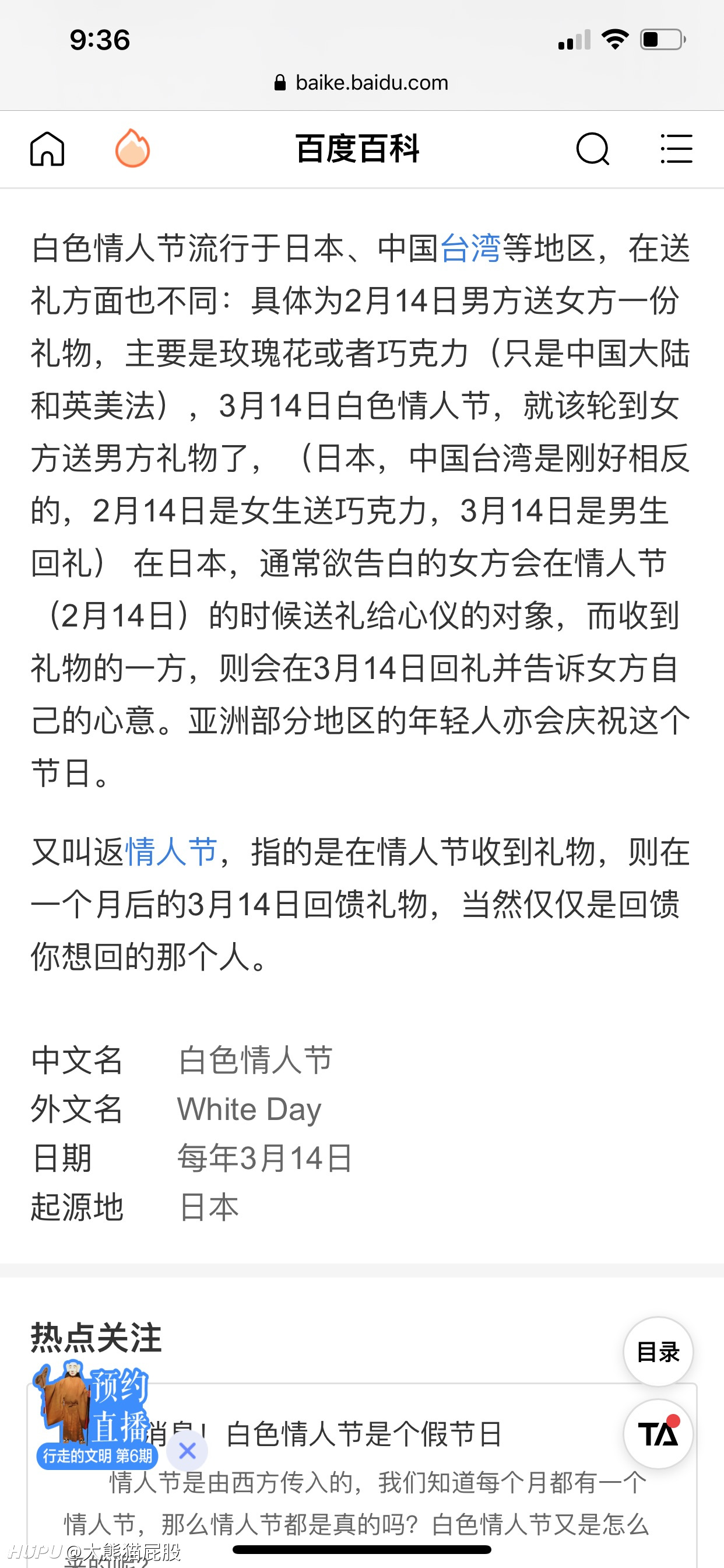Dismiss the 预约直播 floating banner

(187, 1451)
